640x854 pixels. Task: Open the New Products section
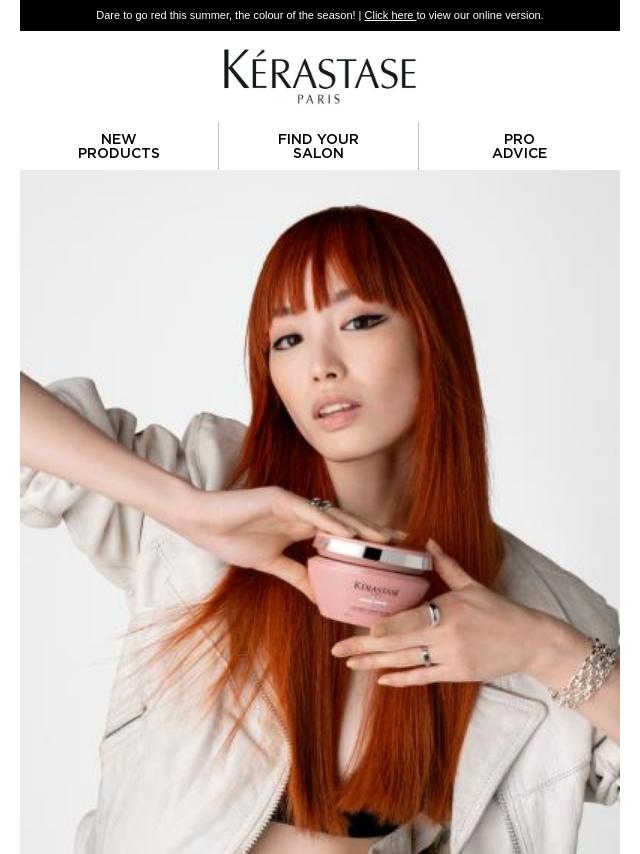point(119,146)
